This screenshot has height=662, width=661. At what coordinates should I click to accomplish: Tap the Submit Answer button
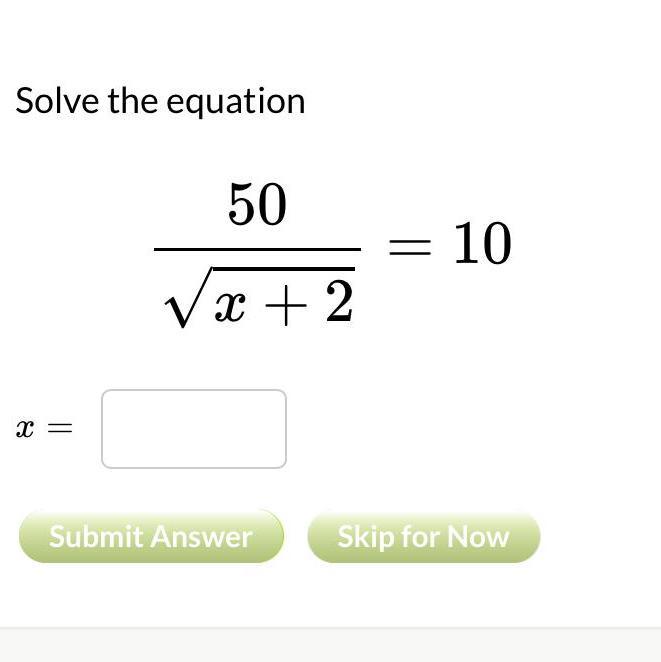click(x=151, y=537)
